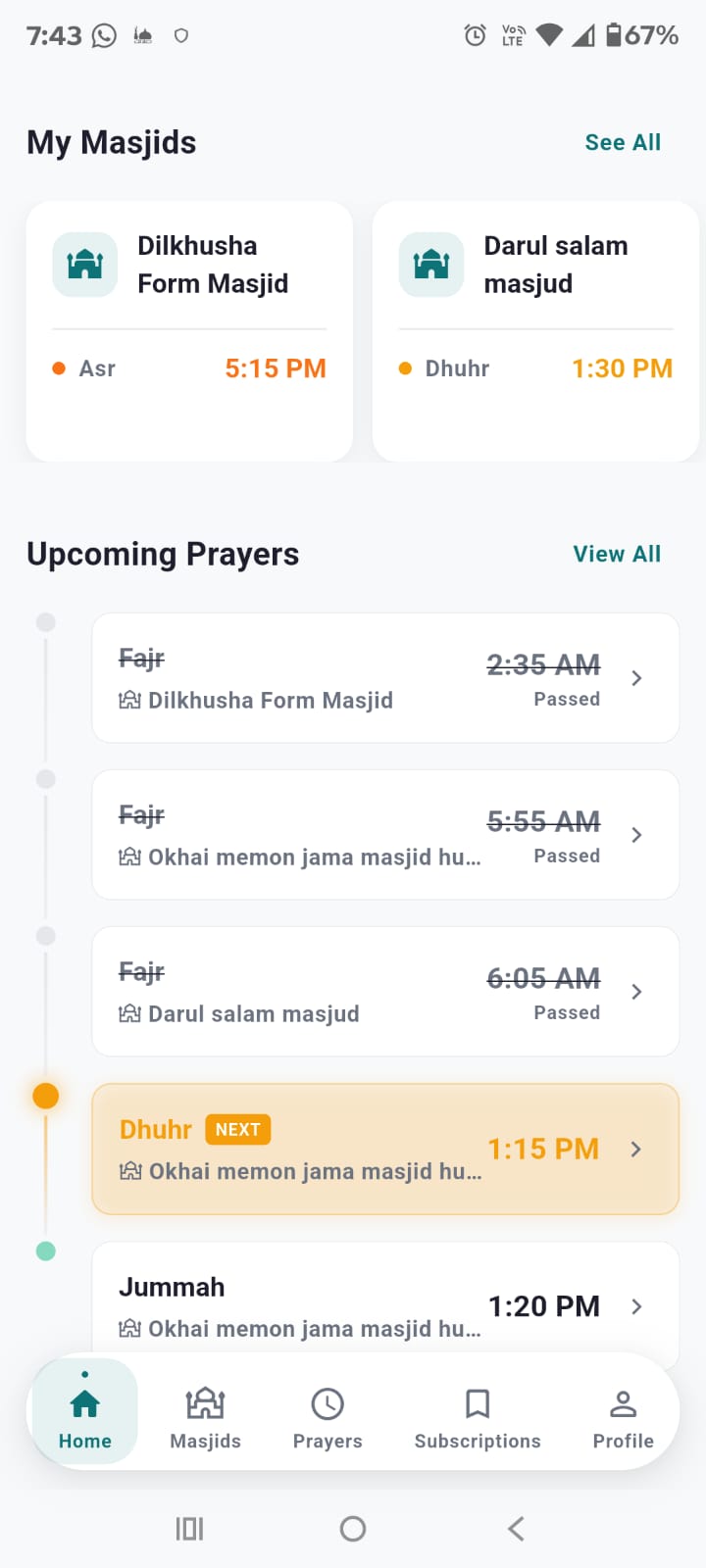Select the orange Asr indicator dot
706x1568 pixels.
[x=60, y=368]
